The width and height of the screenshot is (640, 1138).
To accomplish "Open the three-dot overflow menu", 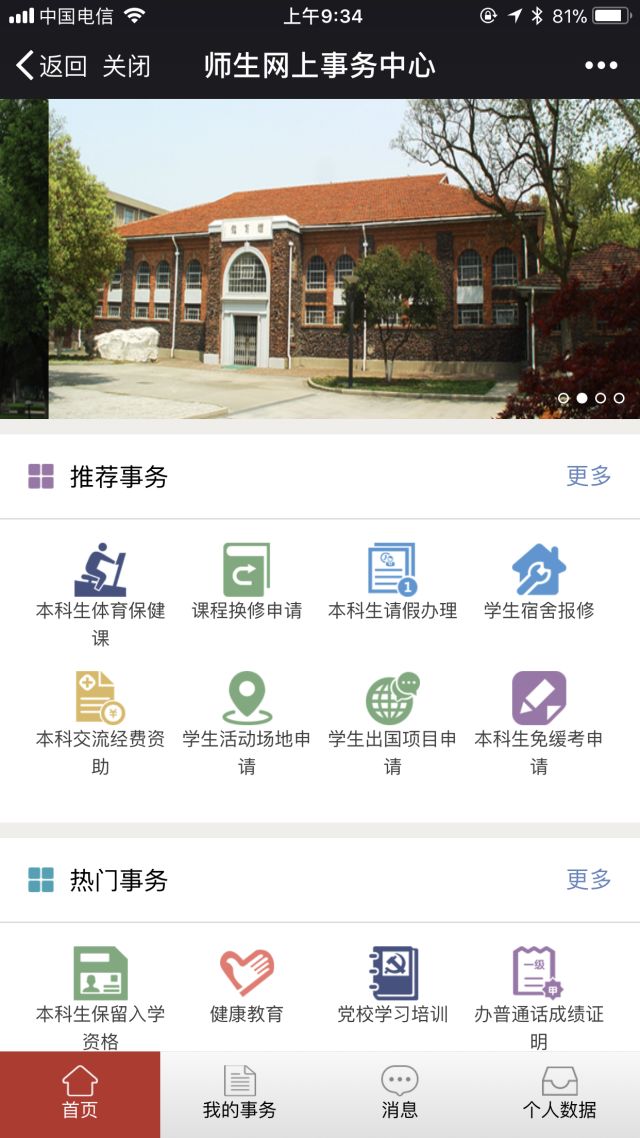I will tap(601, 66).
